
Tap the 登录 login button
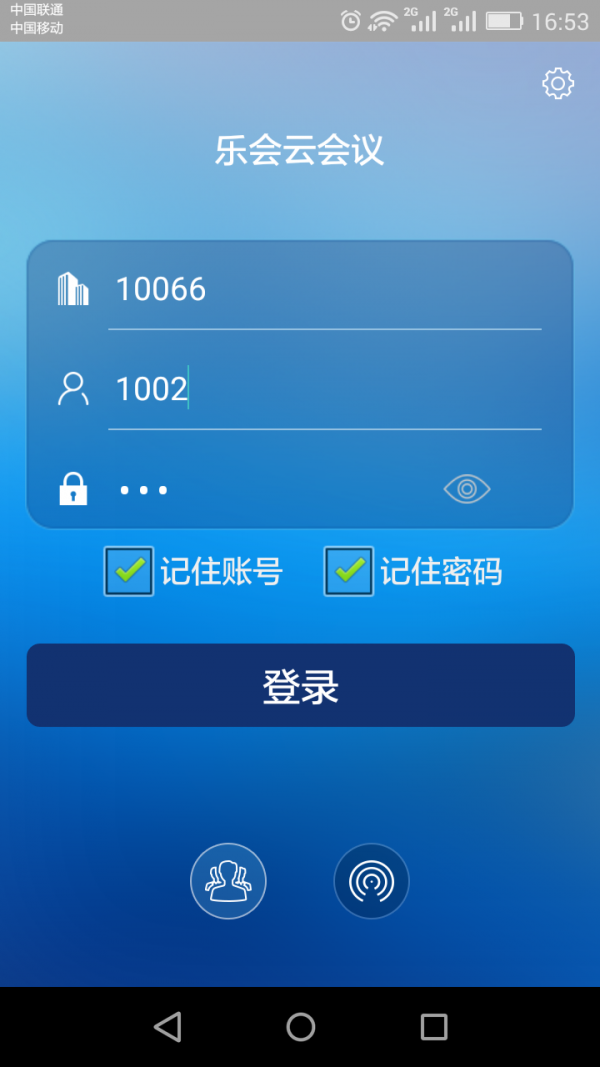tap(300, 686)
